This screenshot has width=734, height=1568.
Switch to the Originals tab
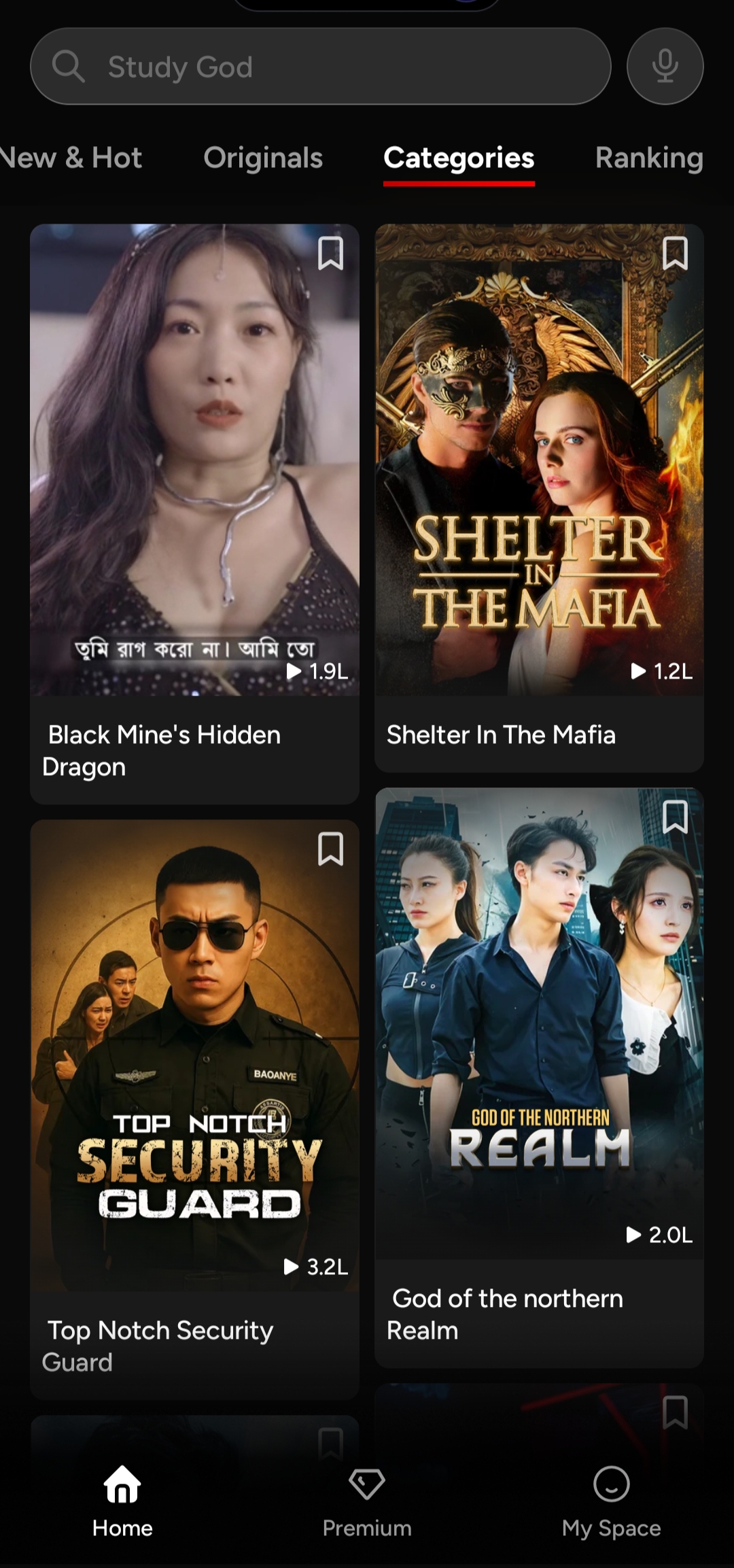pos(263,158)
